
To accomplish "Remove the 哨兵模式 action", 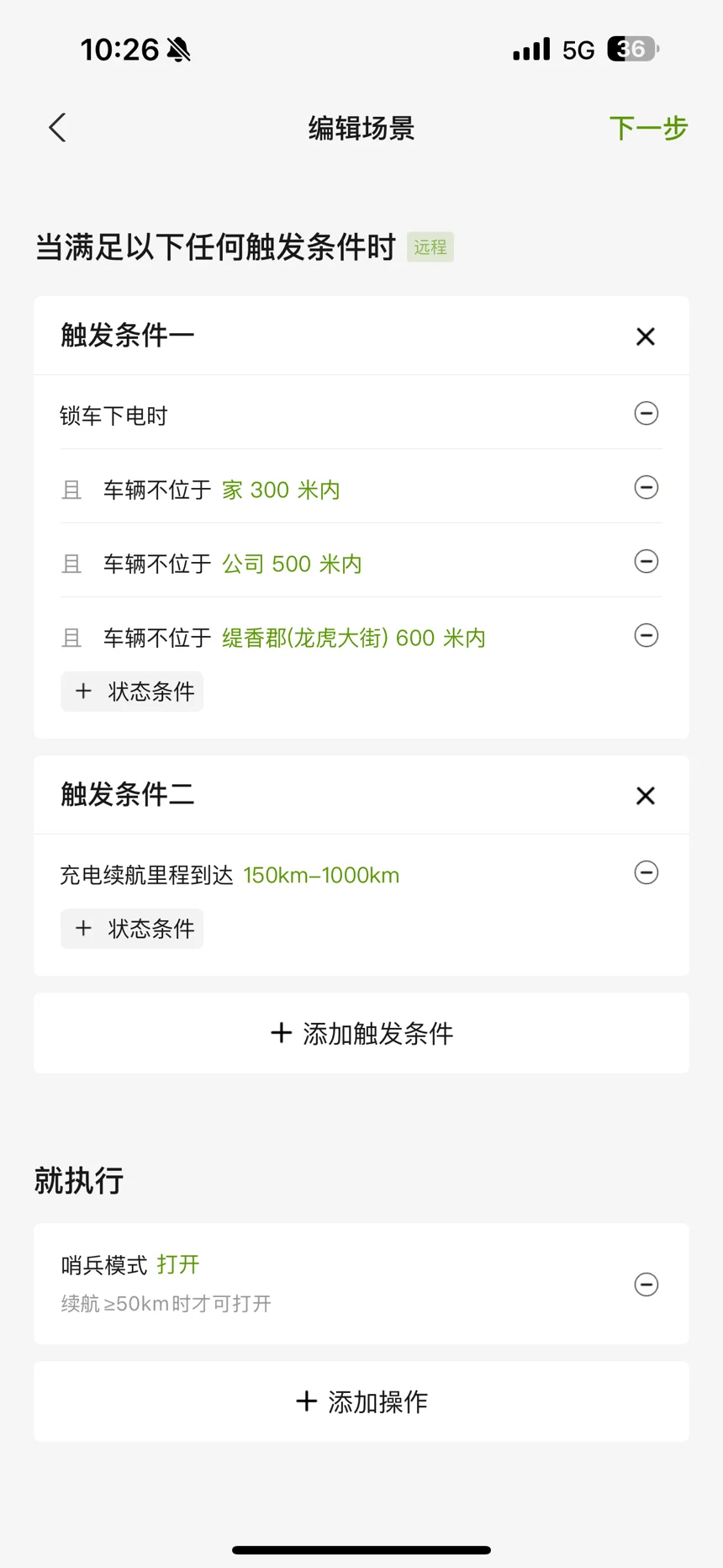I will tap(646, 1285).
